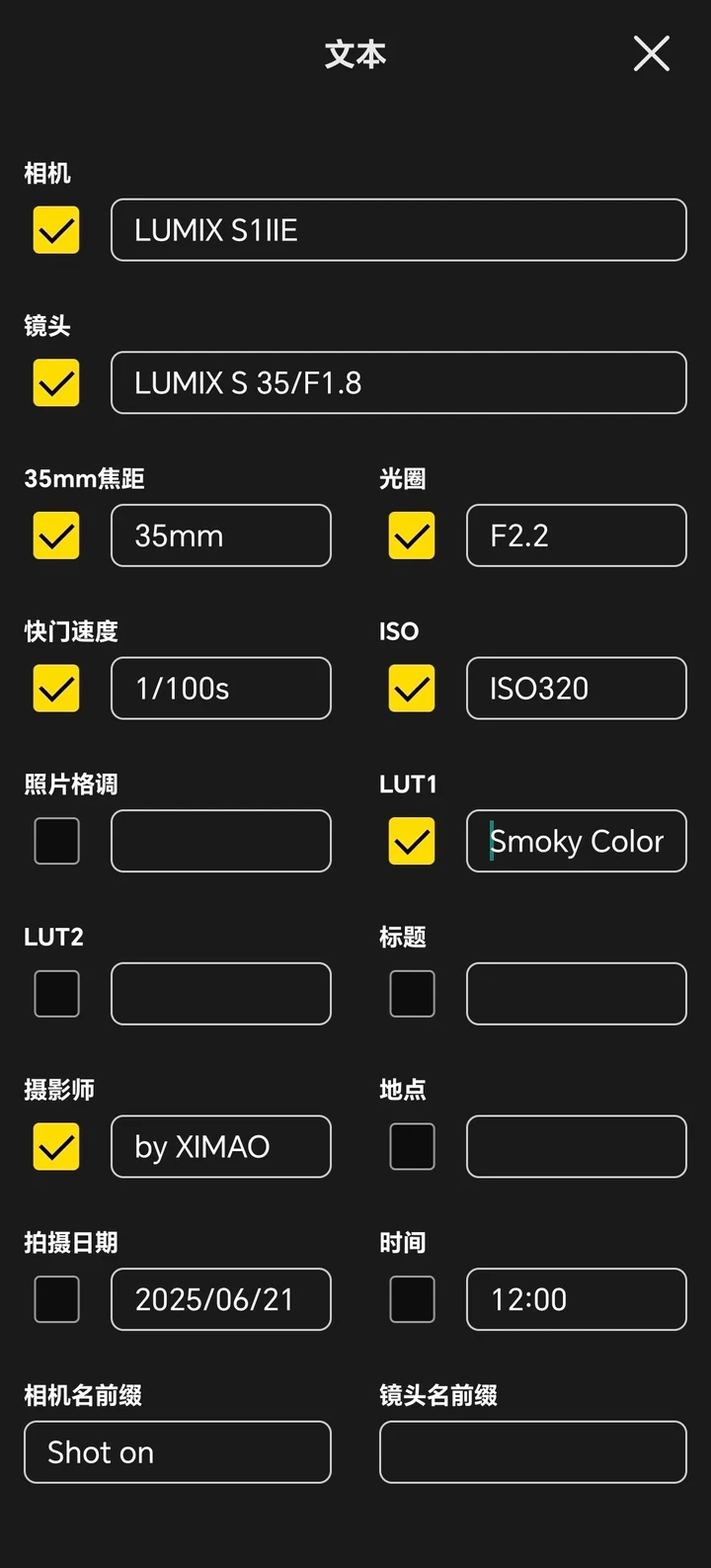Enable the 拍摄日期 checkbox
The width and height of the screenshot is (711, 1568).
(56, 1298)
